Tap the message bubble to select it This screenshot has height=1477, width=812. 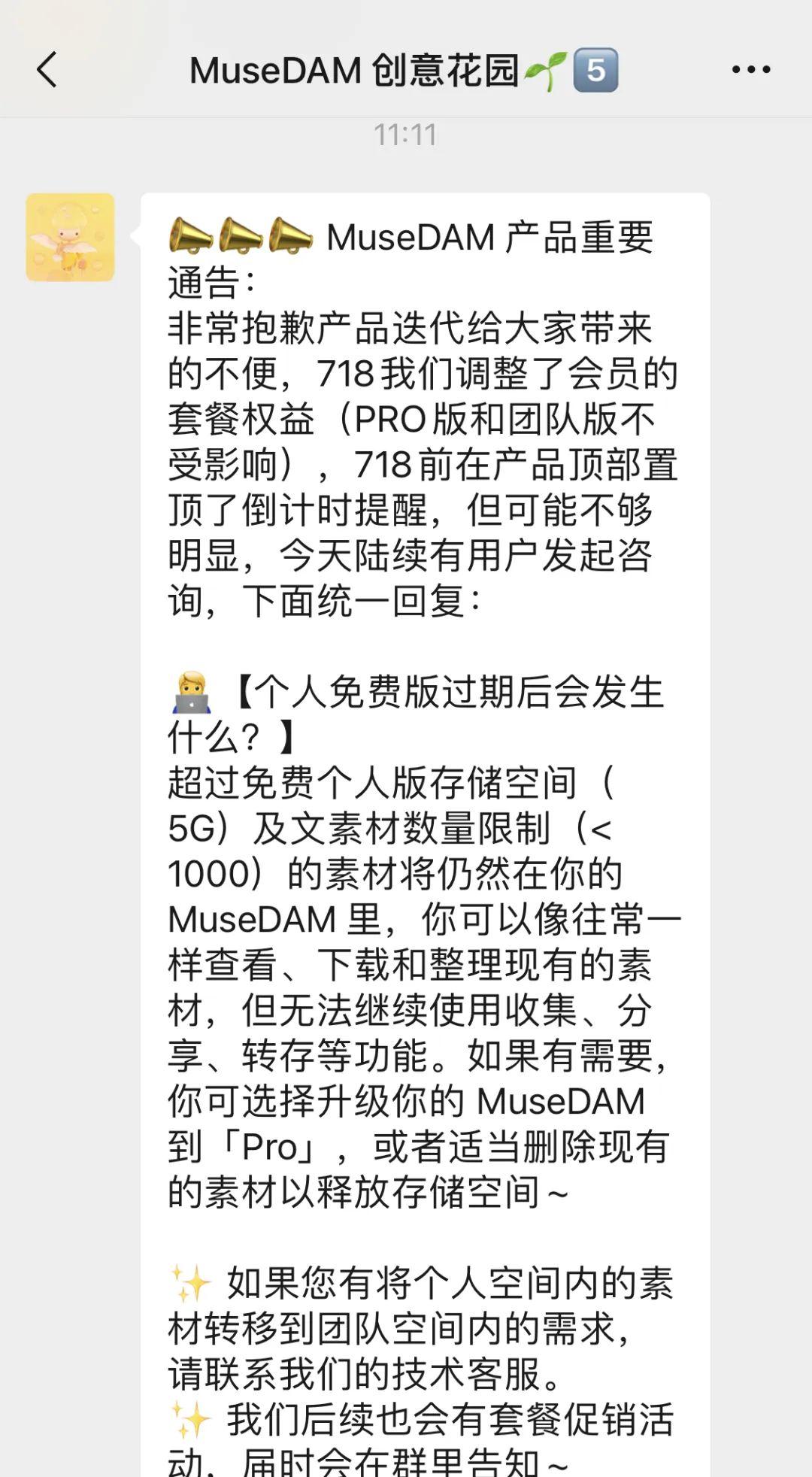pyautogui.click(x=421, y=752)
